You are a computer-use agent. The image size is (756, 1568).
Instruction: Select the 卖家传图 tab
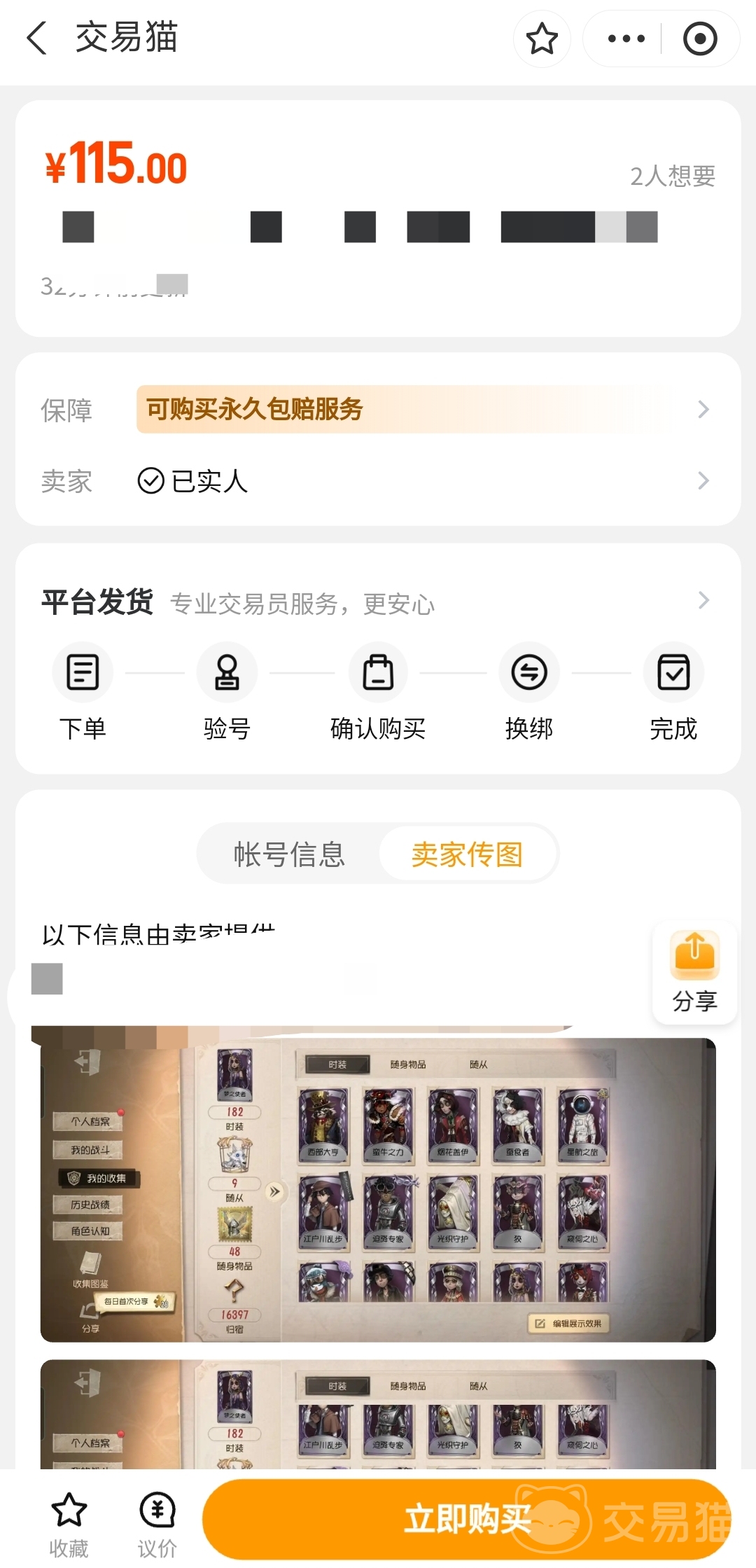(x=467, y=854)
